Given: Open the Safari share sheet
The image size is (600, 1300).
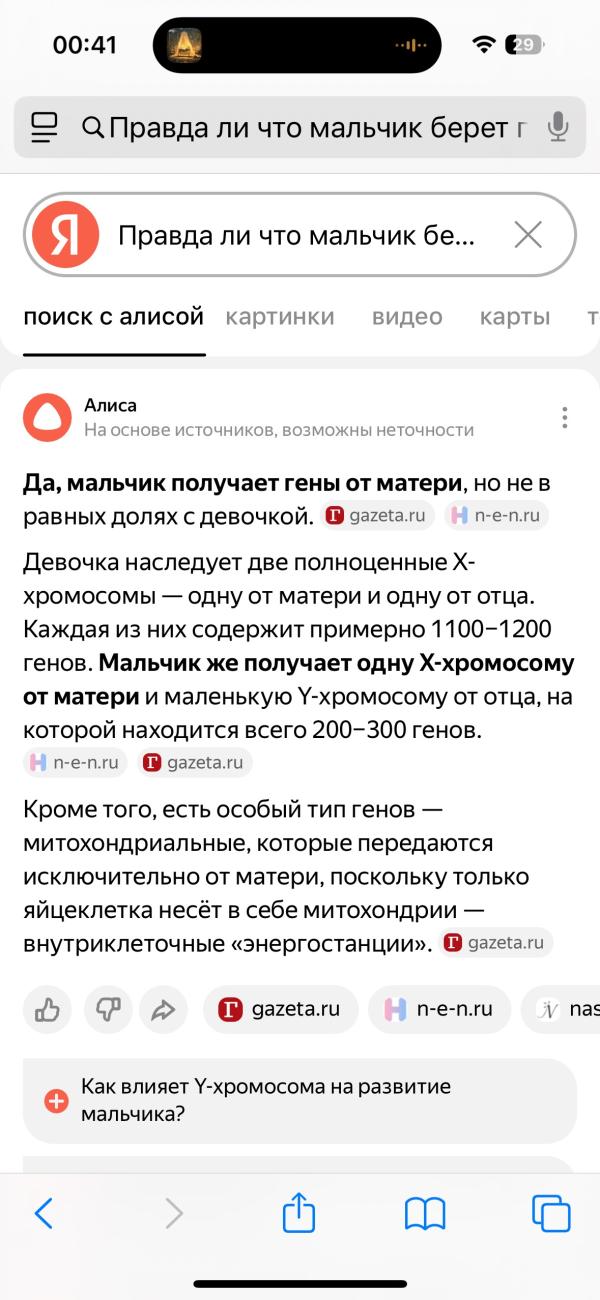Looking at the screenshot, I should [299, 1212].
